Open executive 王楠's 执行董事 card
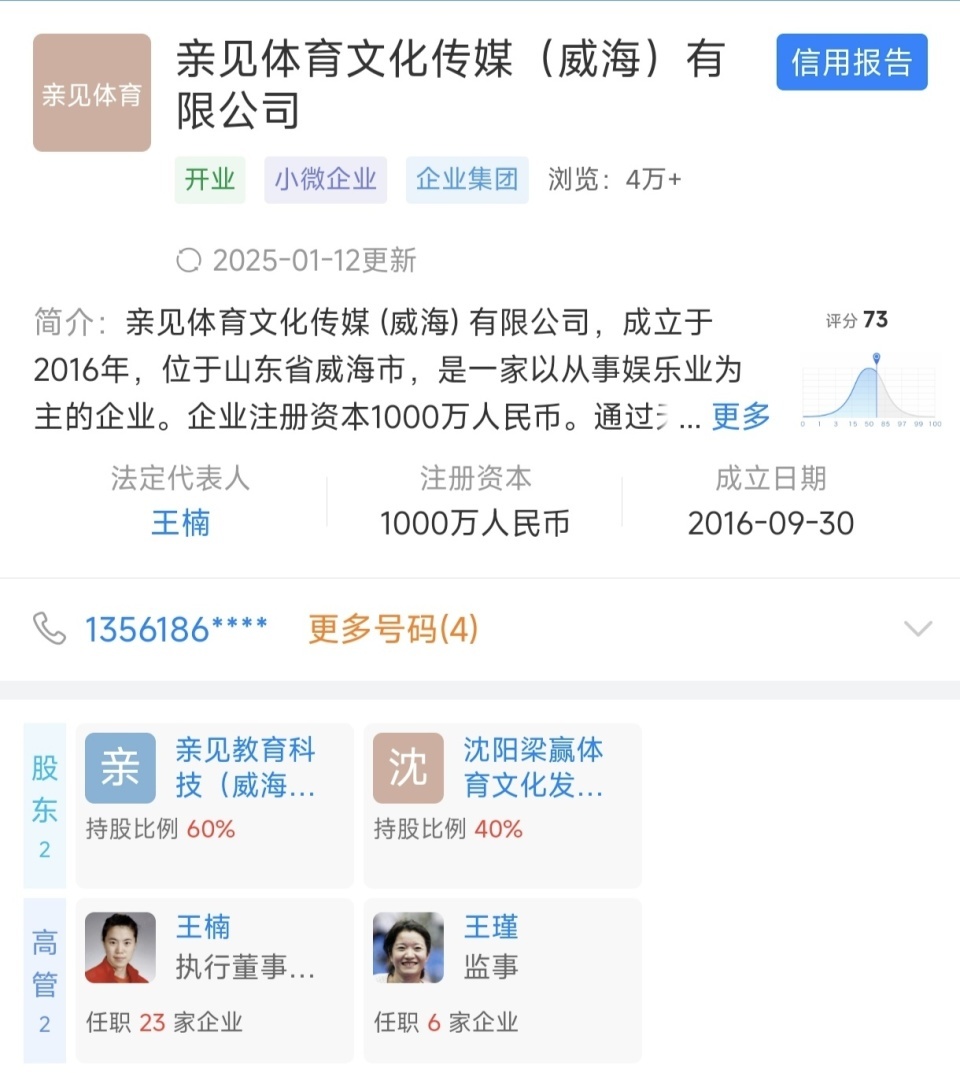This screenshot has width=960, height=1073. (x=215, y=979)
